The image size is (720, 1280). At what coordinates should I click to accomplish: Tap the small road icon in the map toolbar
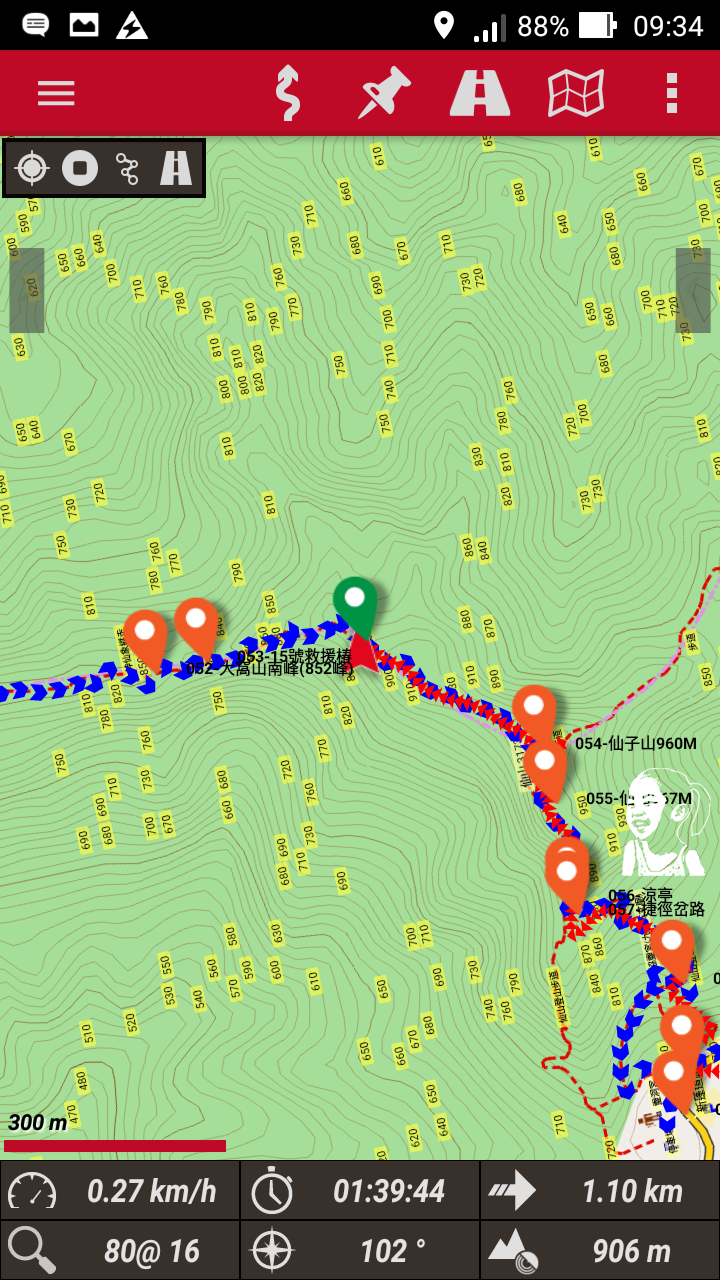pos(176,168)
